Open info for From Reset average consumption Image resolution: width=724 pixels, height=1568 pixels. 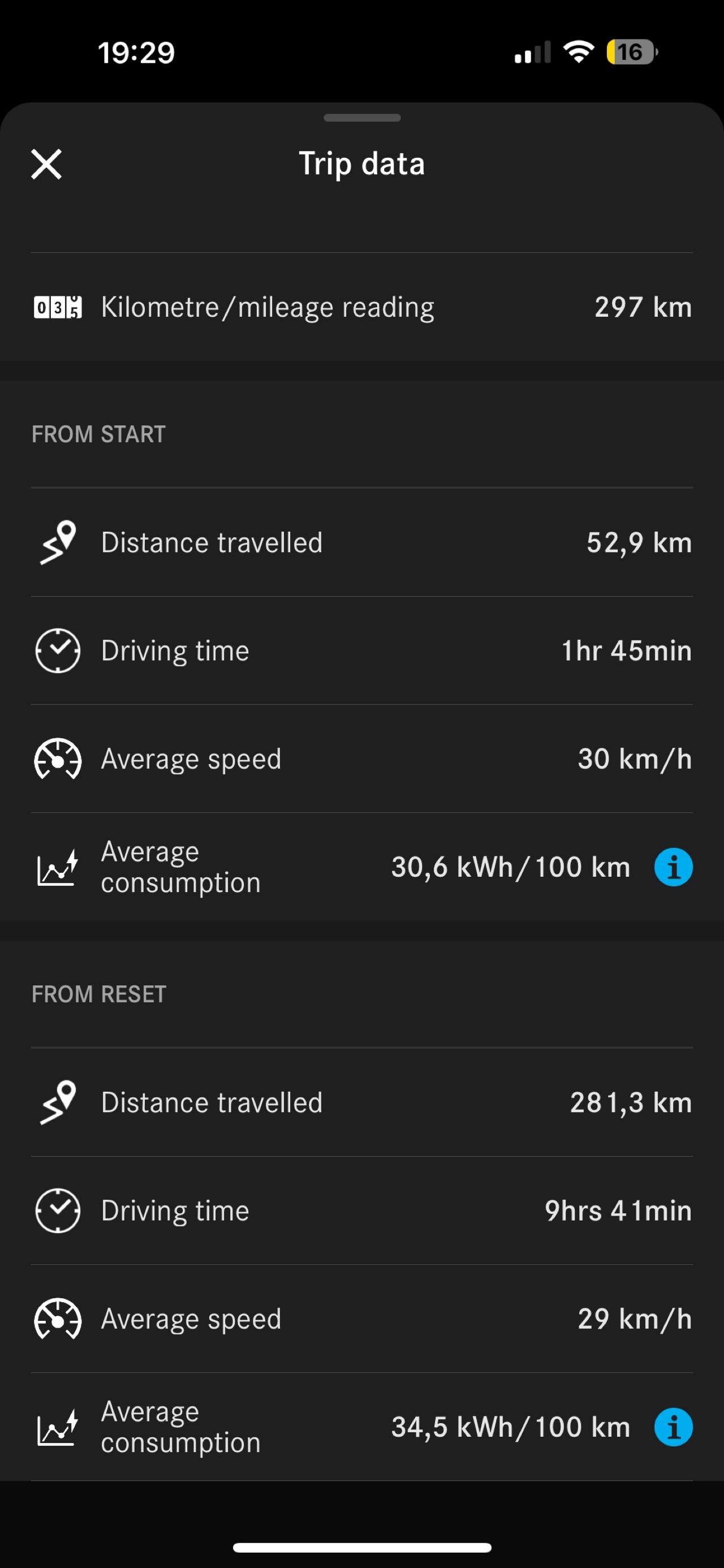point(673,1427)
